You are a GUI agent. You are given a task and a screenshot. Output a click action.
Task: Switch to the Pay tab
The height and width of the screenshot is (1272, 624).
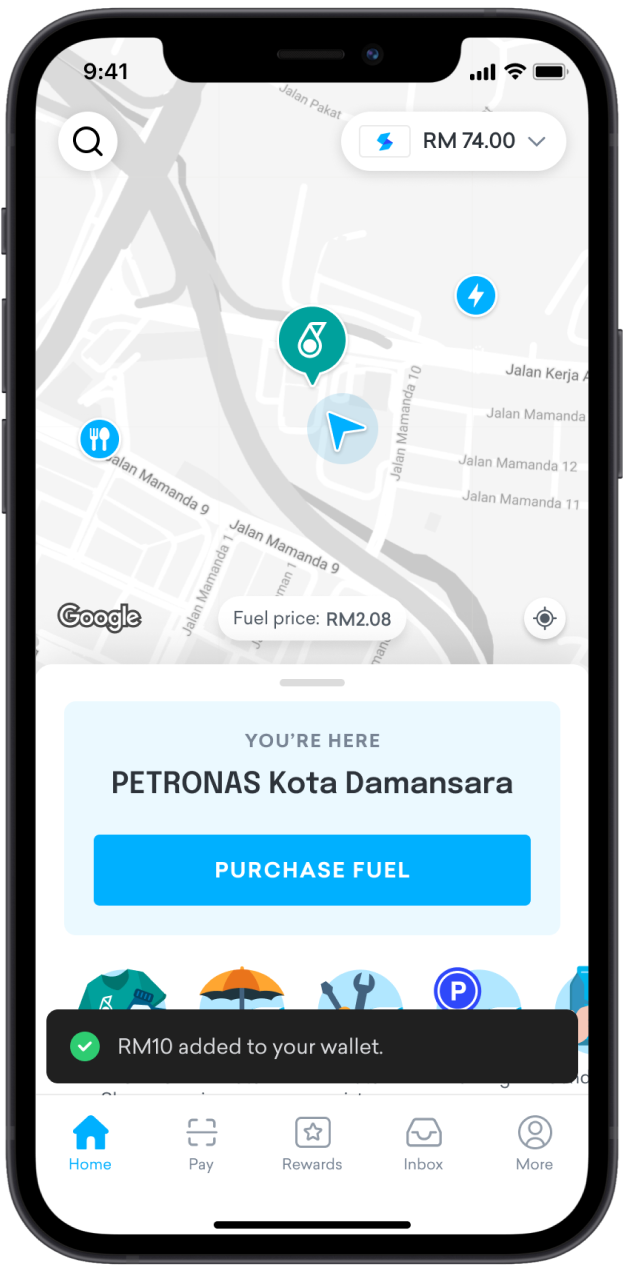click(201, 1143)
